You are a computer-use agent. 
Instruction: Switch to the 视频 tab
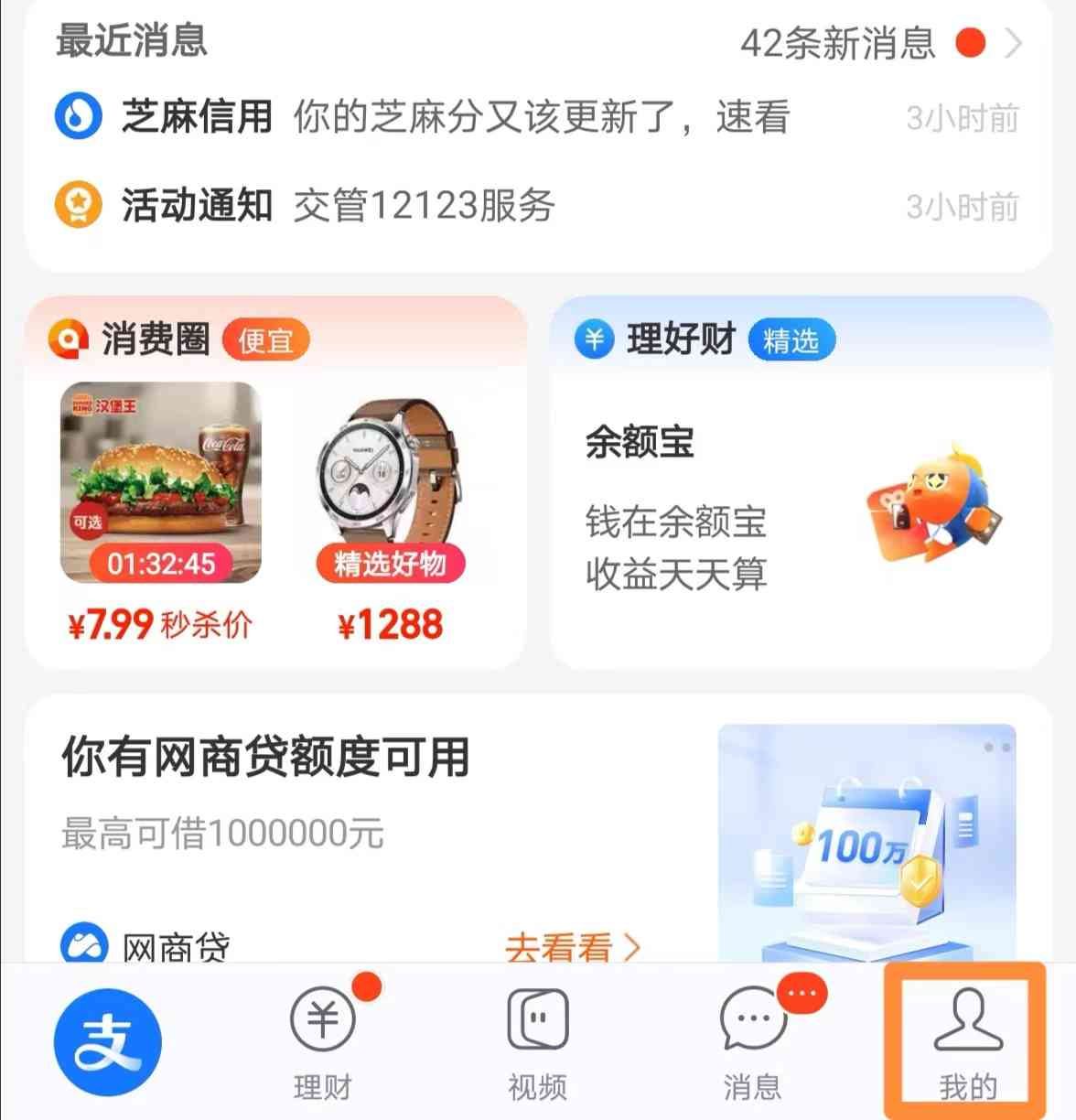pyautogui.click(x=538, y=1044)
